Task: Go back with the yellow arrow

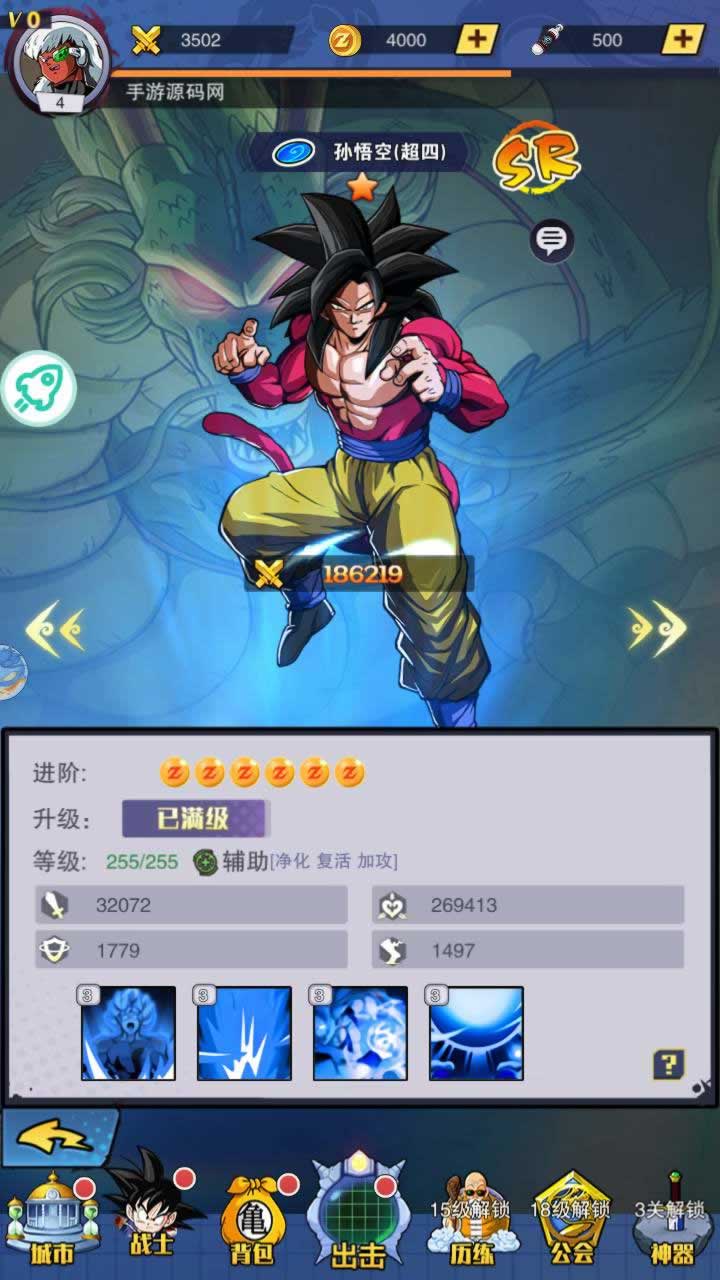Action: pyautogui.click(x=58, y=1138)
